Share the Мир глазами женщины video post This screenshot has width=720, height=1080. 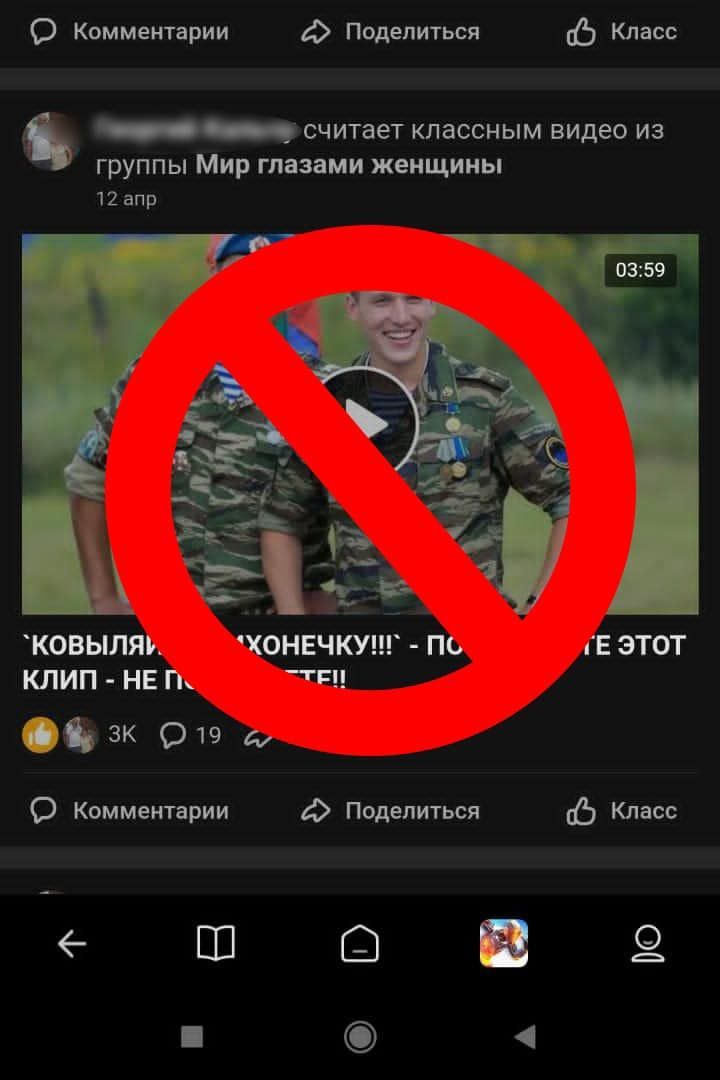click(391, 810)
